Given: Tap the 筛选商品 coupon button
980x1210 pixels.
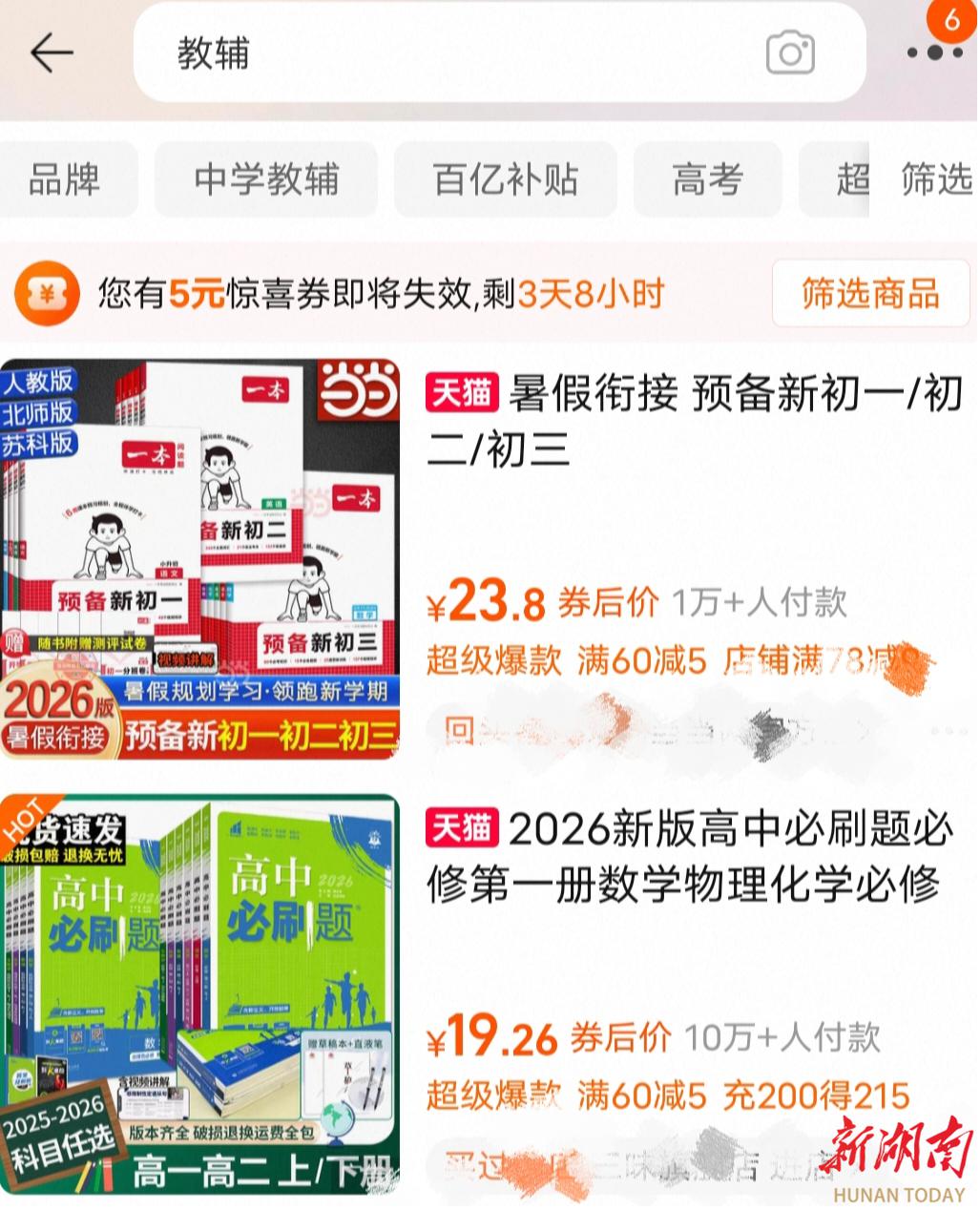Looking at the screenshot, I should click(869, 294).
